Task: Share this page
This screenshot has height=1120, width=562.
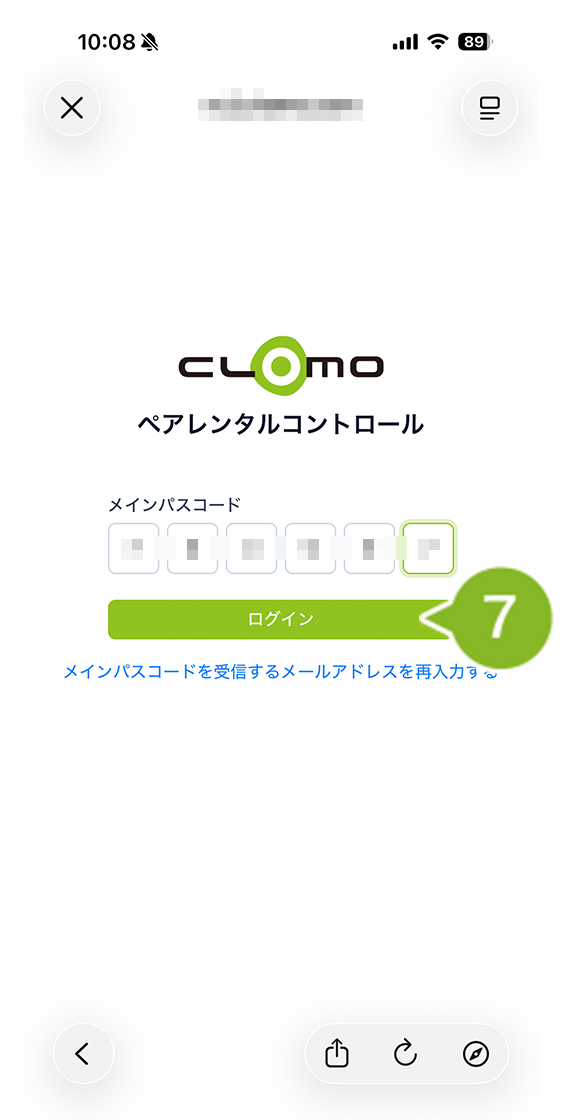Action: 336,1054
